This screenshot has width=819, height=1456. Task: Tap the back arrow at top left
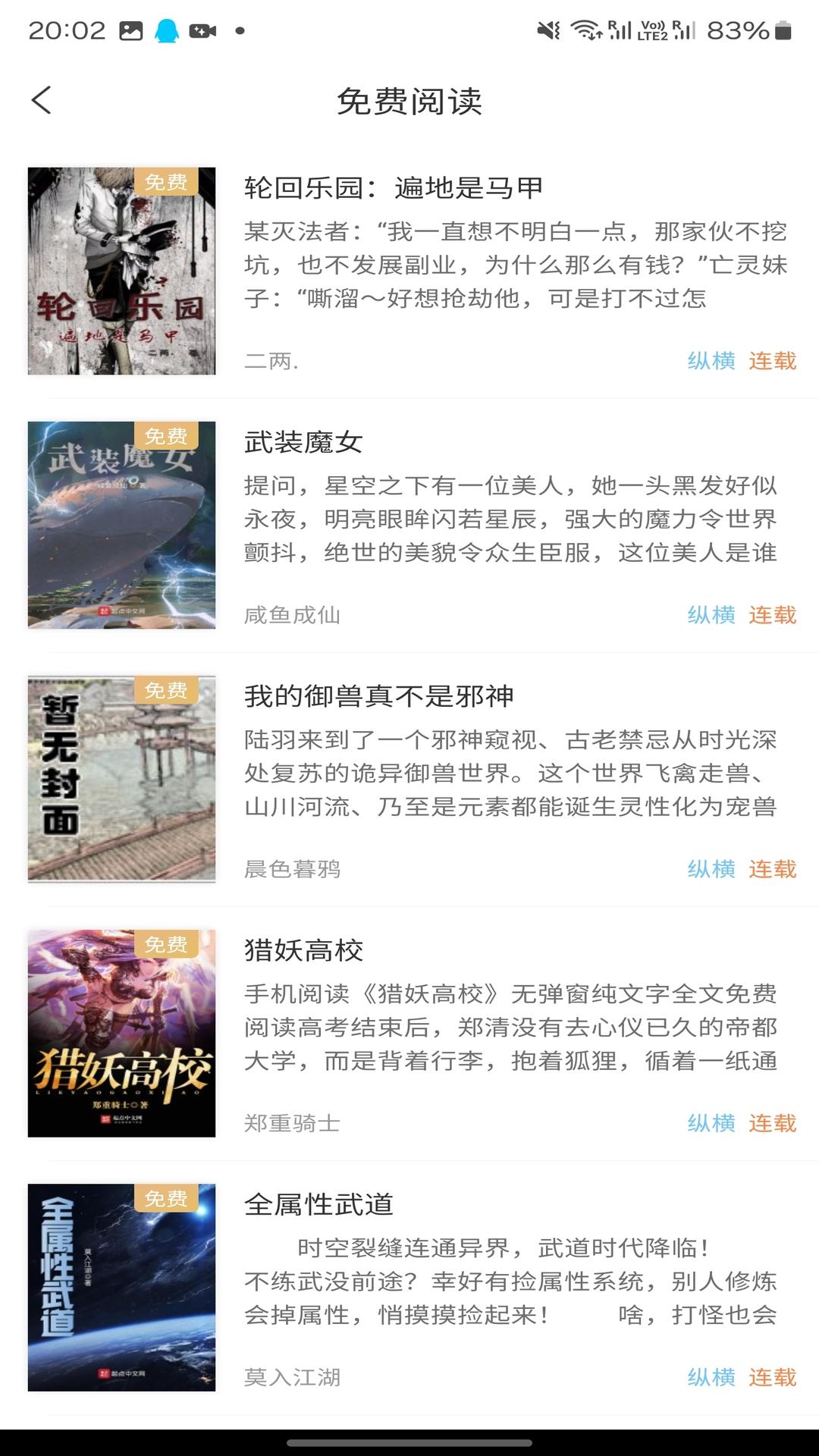click(x=42, y=100)
